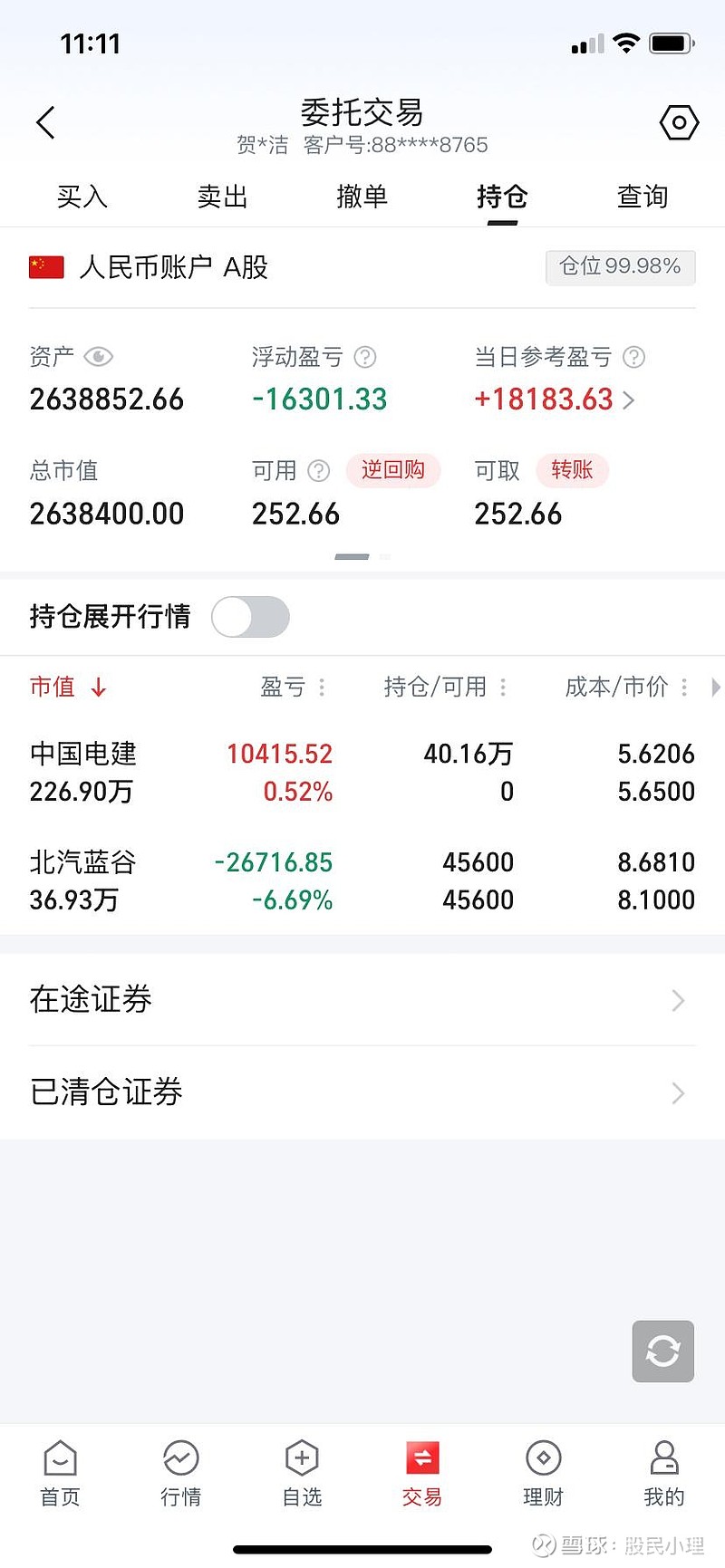Refresh holdings with the floating refresh button
Image resolution: width=725 pixels, height=1568 pixels.
[663, 1352]
